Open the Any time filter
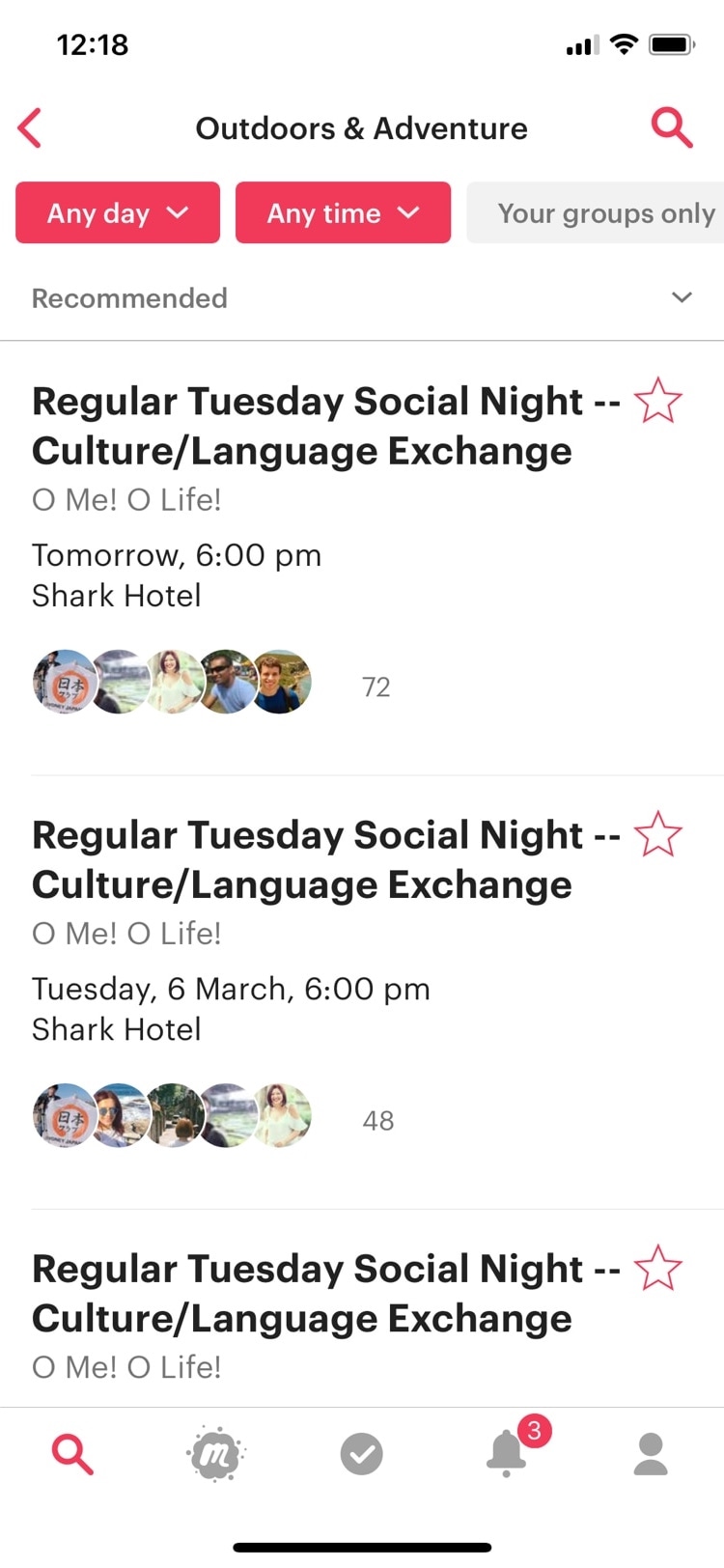 tap(343, 212)
